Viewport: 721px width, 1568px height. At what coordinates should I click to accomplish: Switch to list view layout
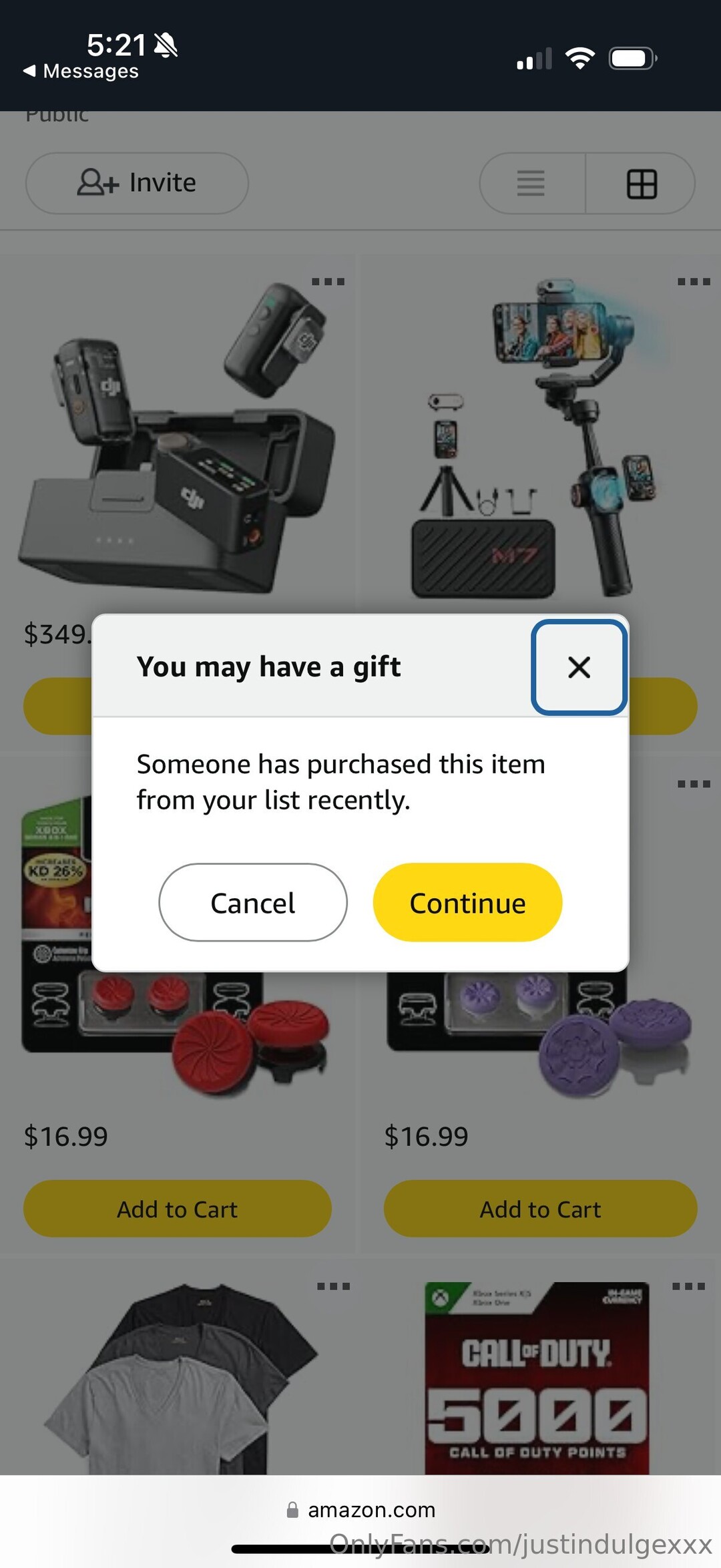(x=532, y=184)
